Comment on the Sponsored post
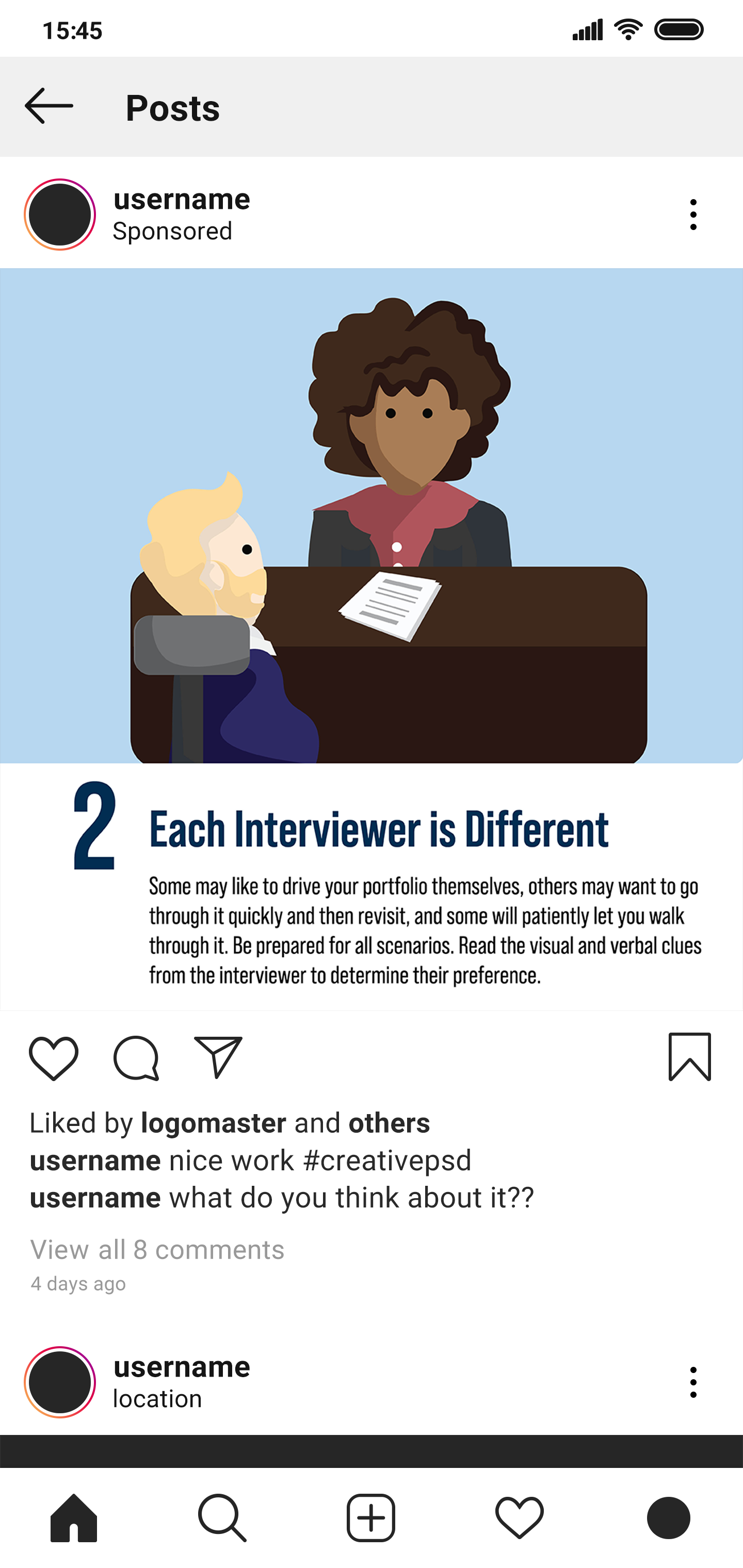The image size is (743, 1568). coord(136,1058)
